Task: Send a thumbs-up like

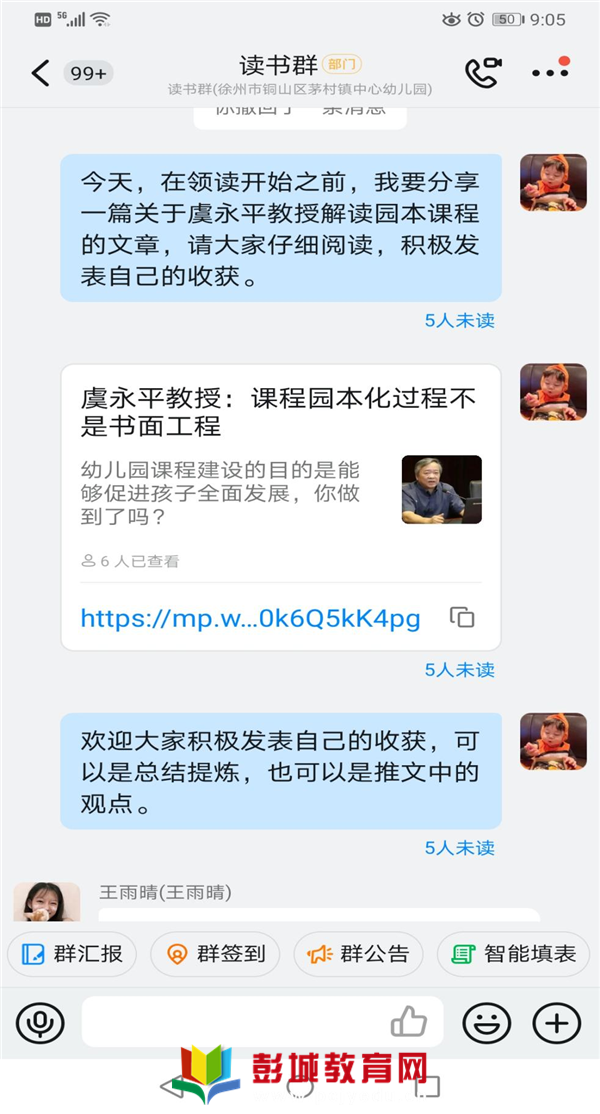Action: (408, 1022)
